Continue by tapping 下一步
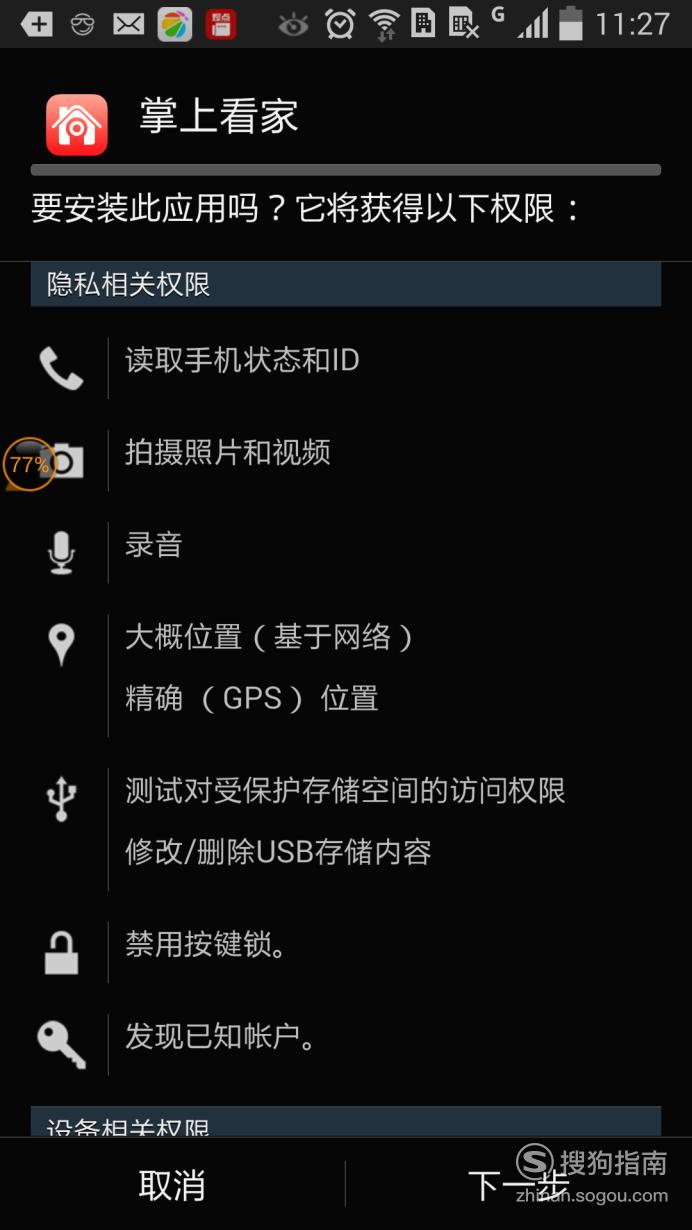The height and width of the screenshot is (1230, 692). tap(519, 1185)
